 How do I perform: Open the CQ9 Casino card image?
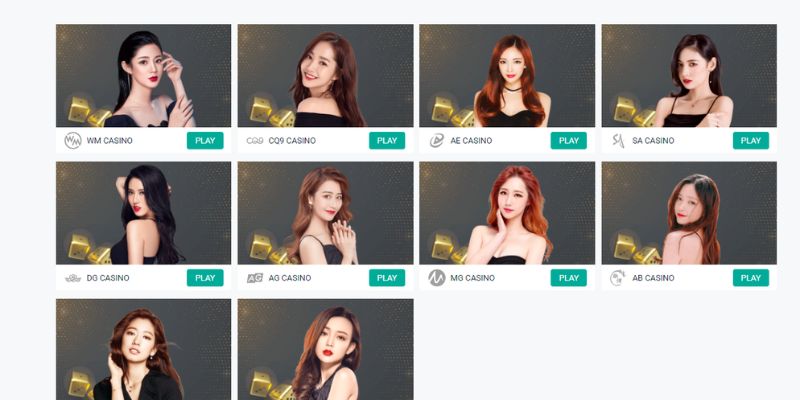(325, 76)
